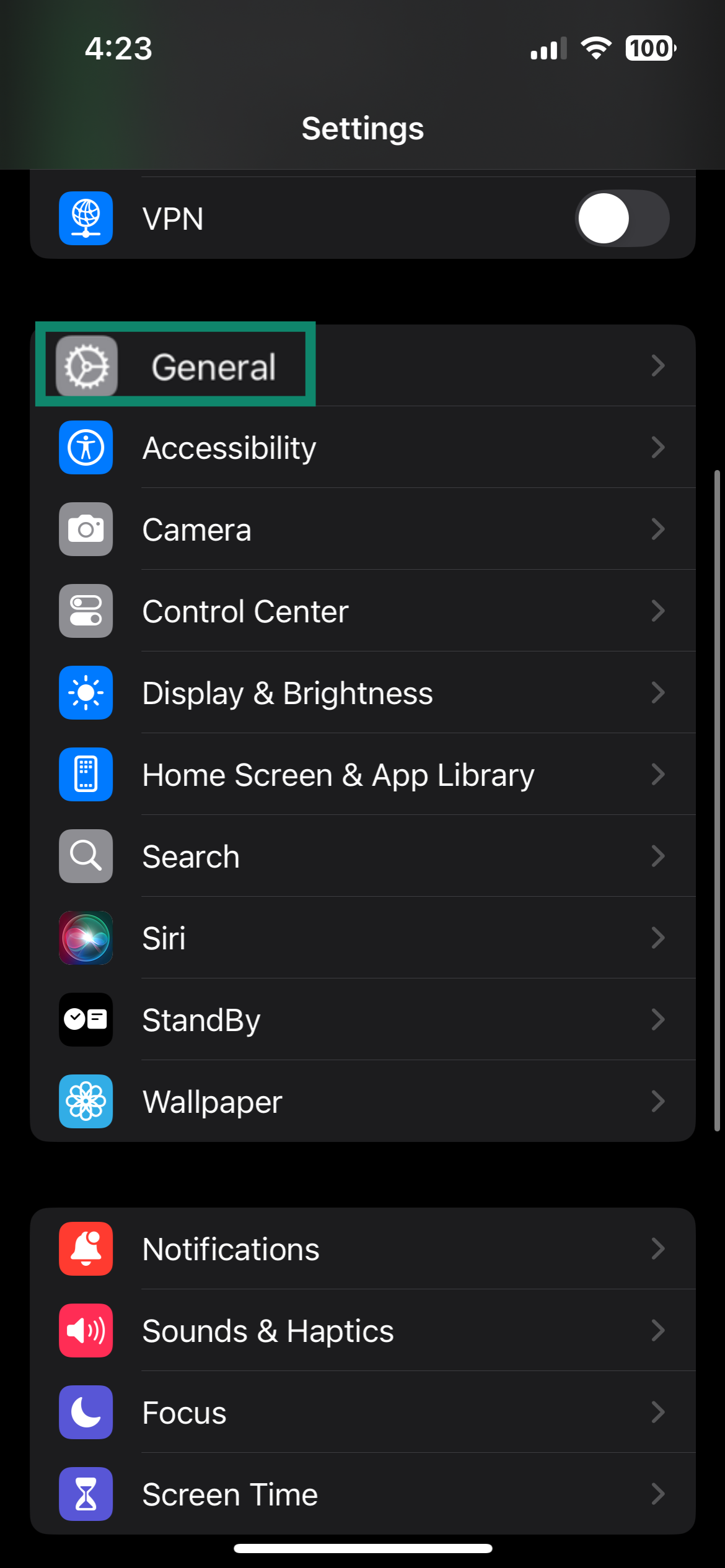Open Screen Time settings

372,1494
